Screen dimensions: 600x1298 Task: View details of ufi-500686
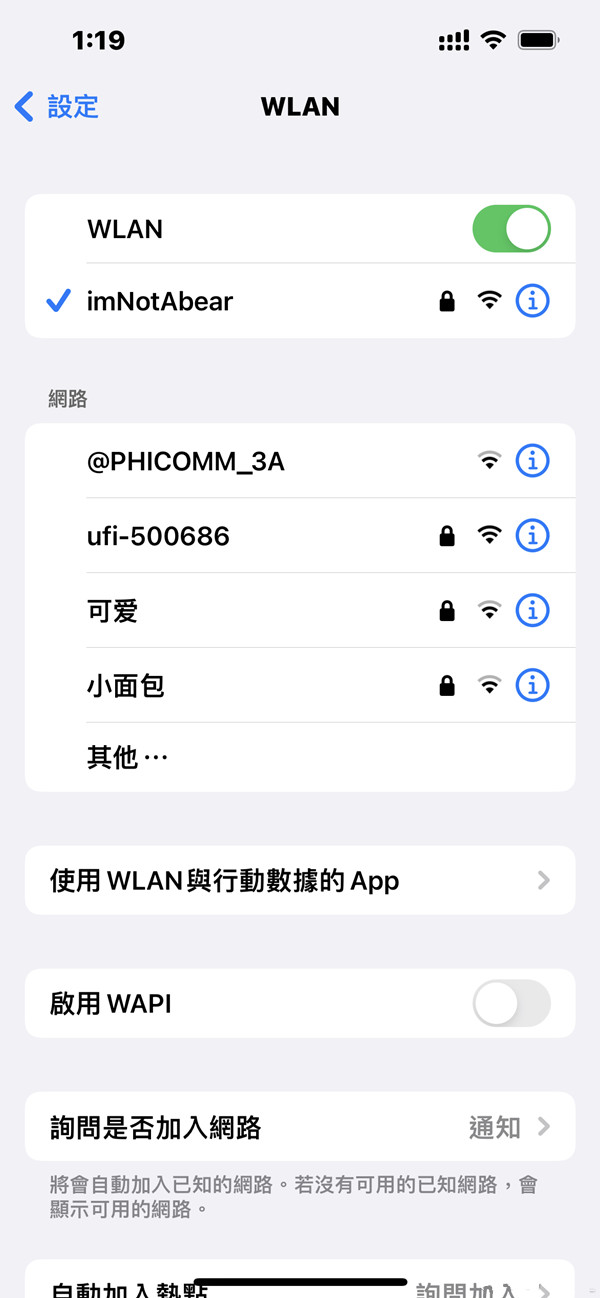[532, 536]
